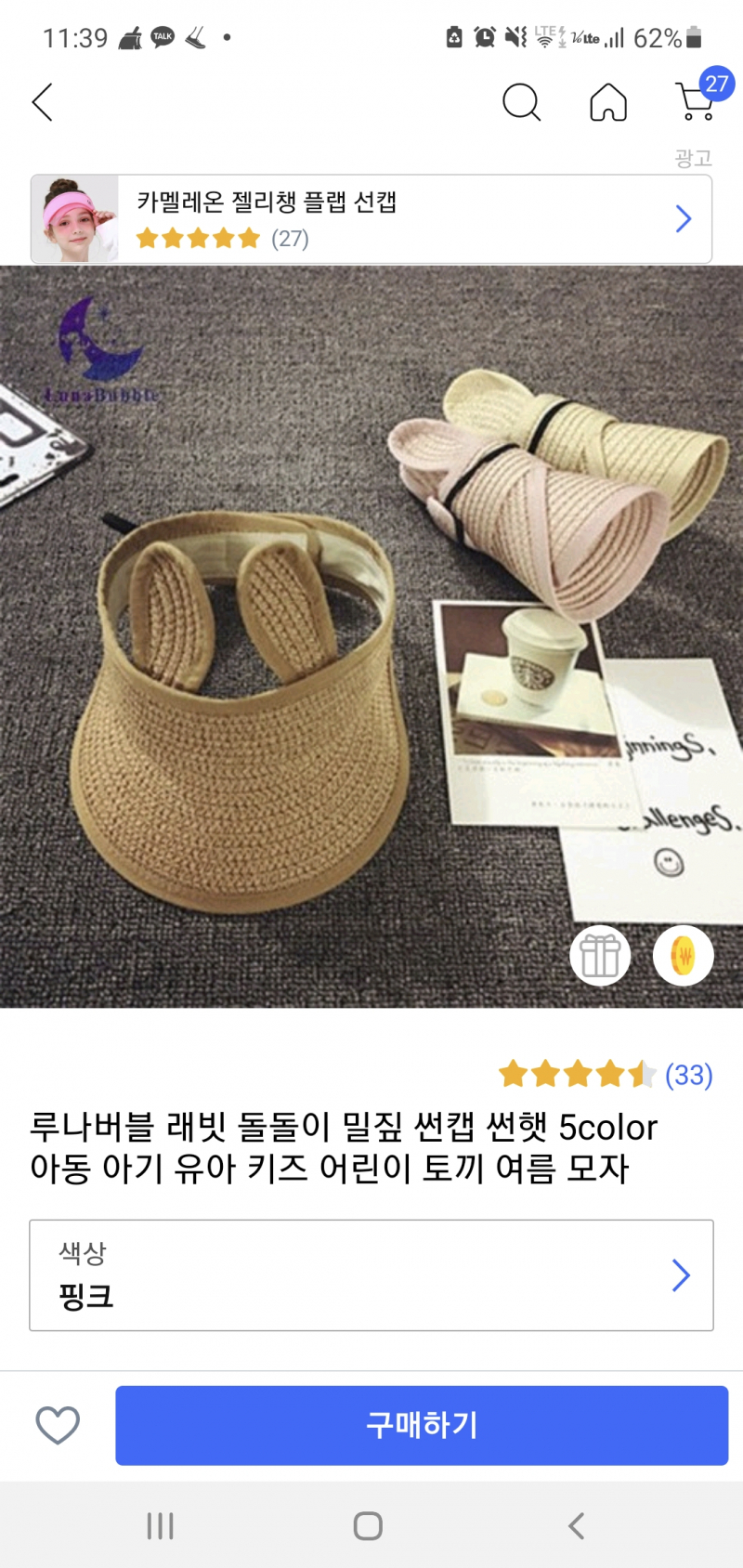
Task: Open the 색상 color selector showing 핑크
Action: click(371, 1275)
